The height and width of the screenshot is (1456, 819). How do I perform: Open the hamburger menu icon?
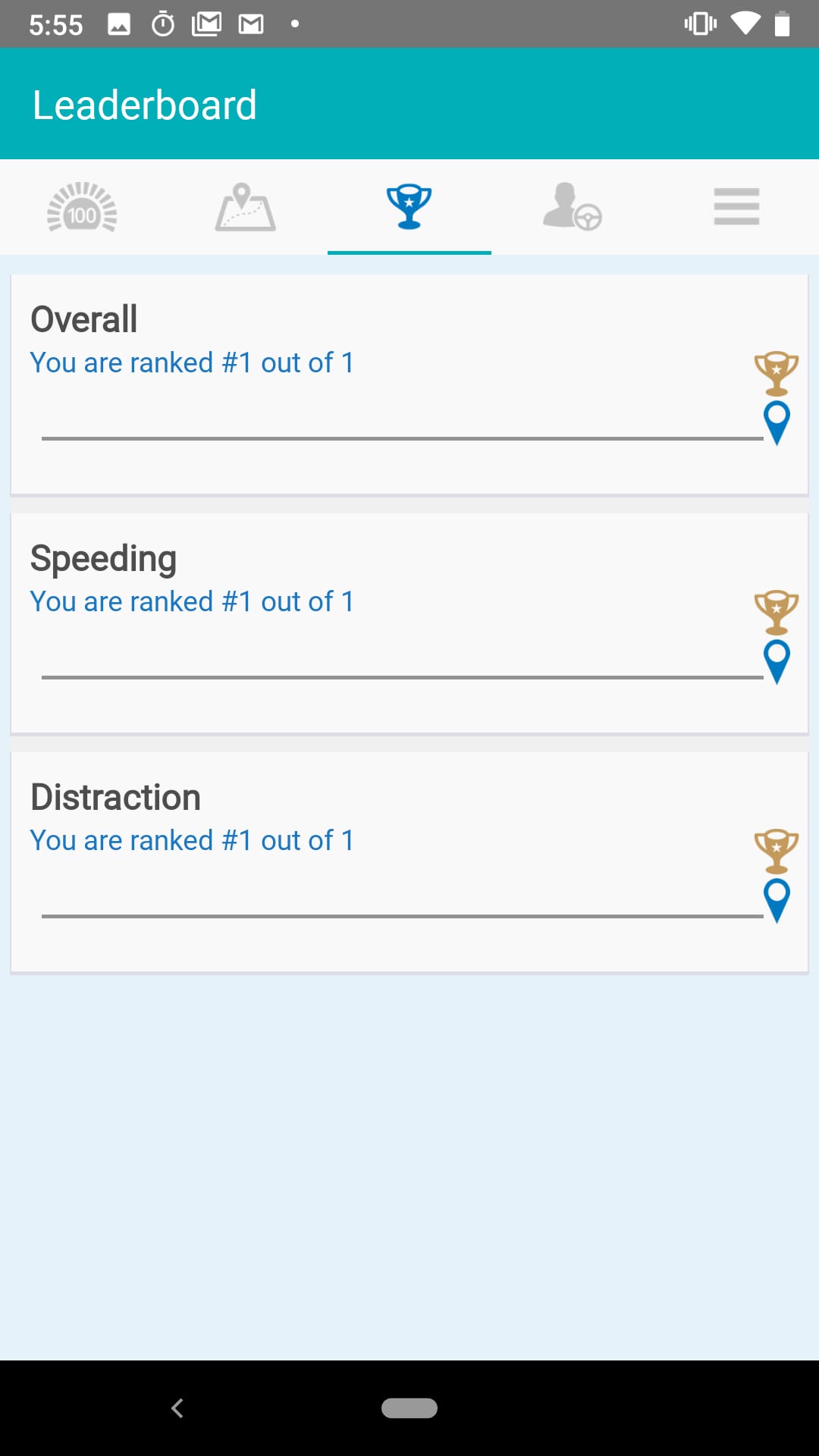tap(736, 206)
